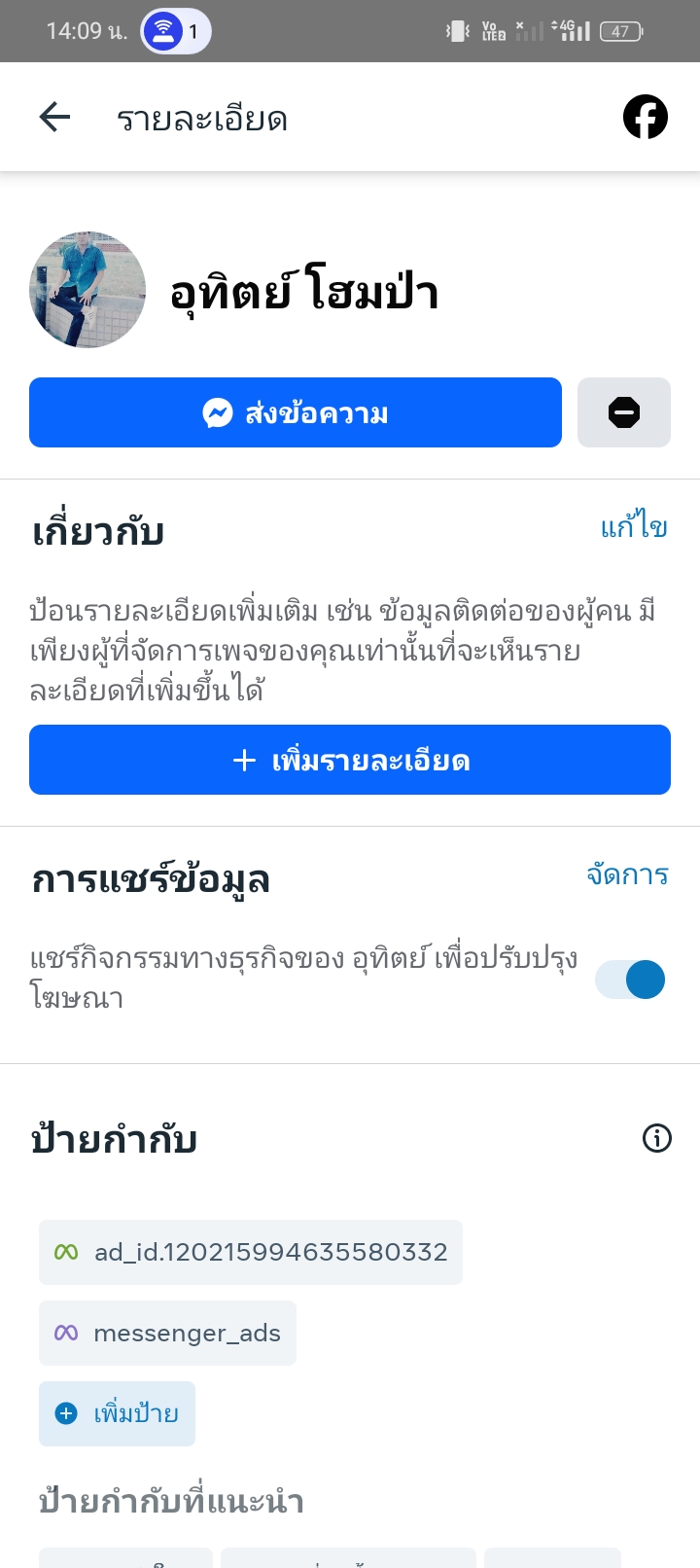This screenshot has height=1568, width=700.
Task: Select the แก้ไข link in เกี่ยวกับ
Action: pyautogui.click(x=634, y=527)
